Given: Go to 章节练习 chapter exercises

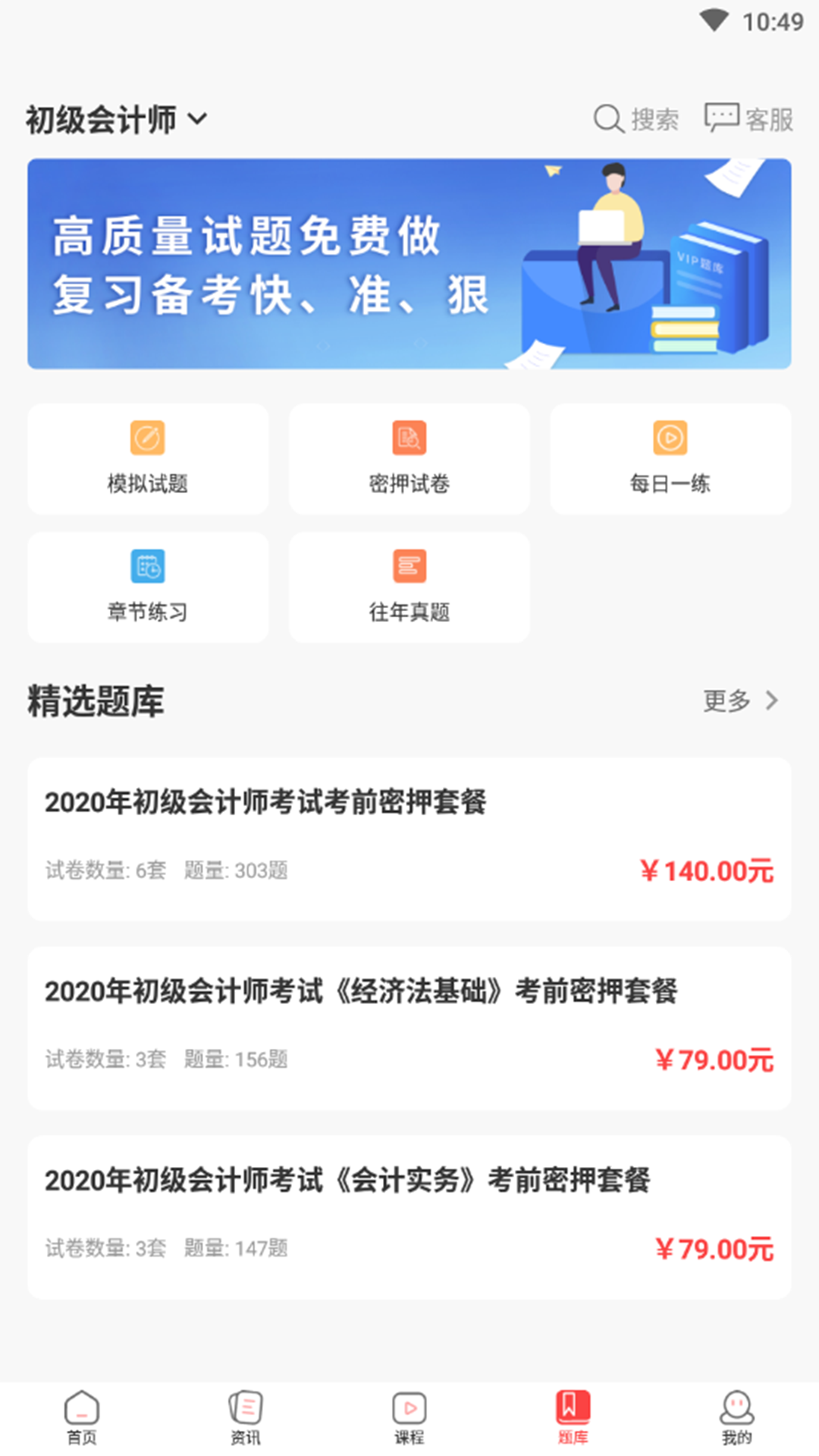Looking at the screenshot, I should [x=148, y=588].
